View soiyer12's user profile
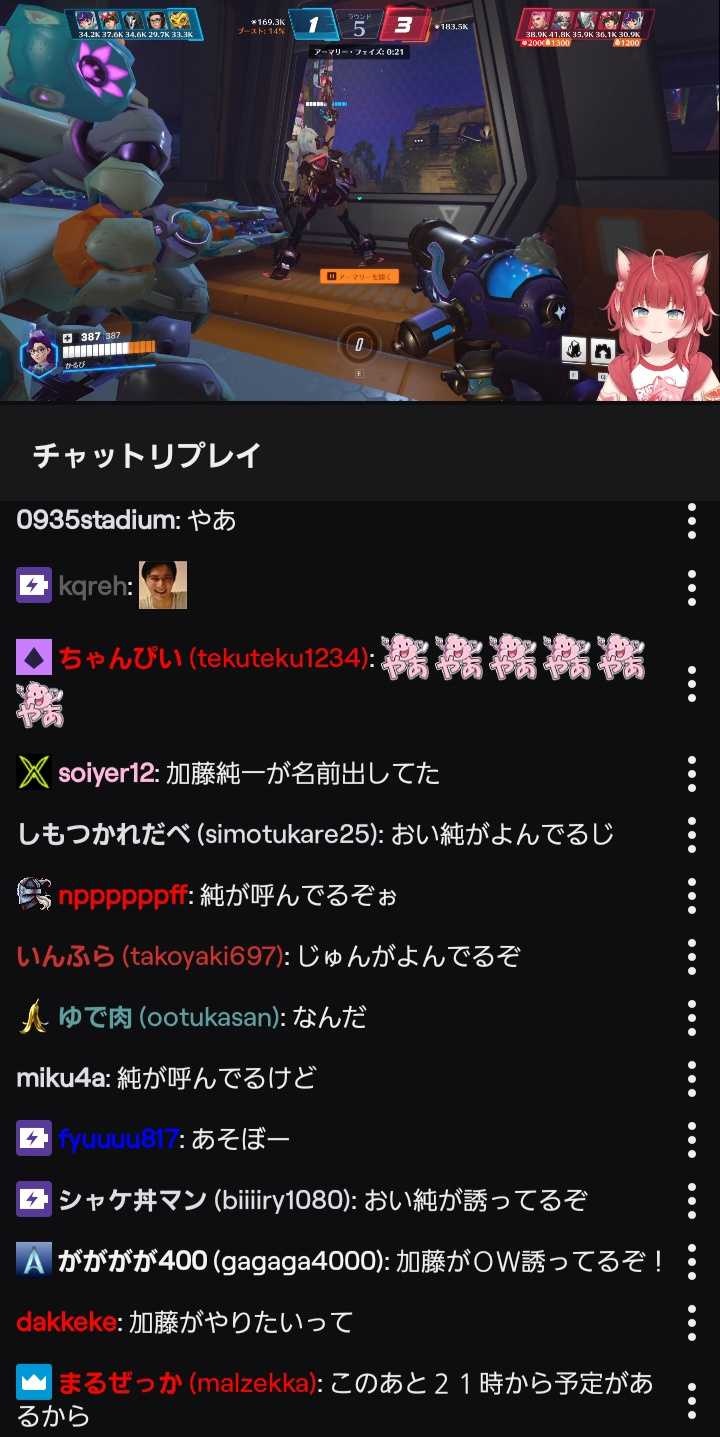Image resolution: width=720 pixels, height=1437 pixels. coord(106,774)
